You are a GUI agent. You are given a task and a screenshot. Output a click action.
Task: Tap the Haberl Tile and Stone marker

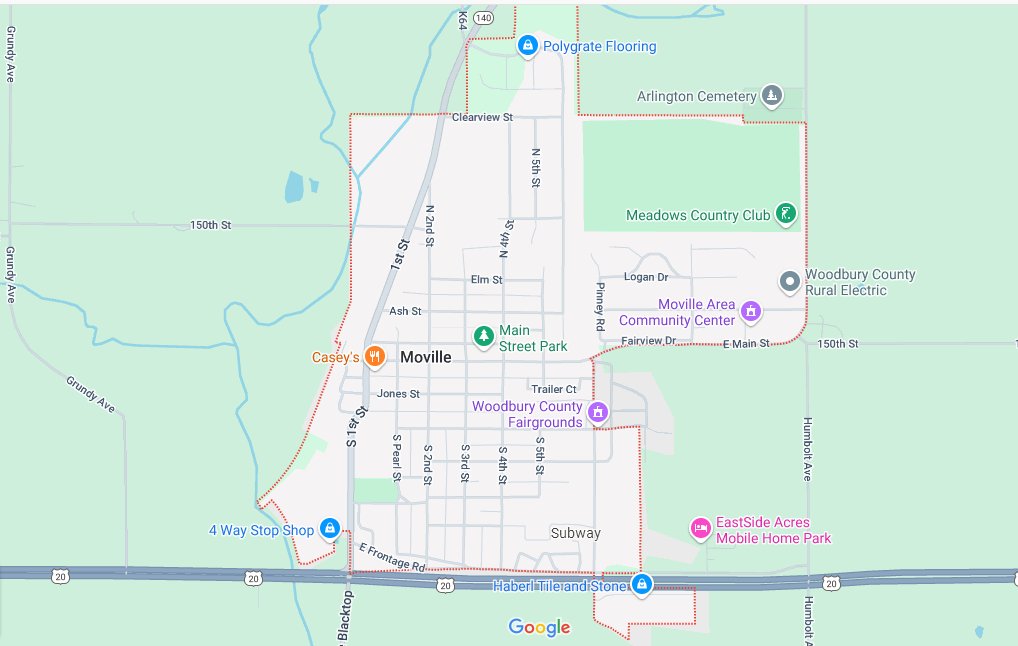642,584
